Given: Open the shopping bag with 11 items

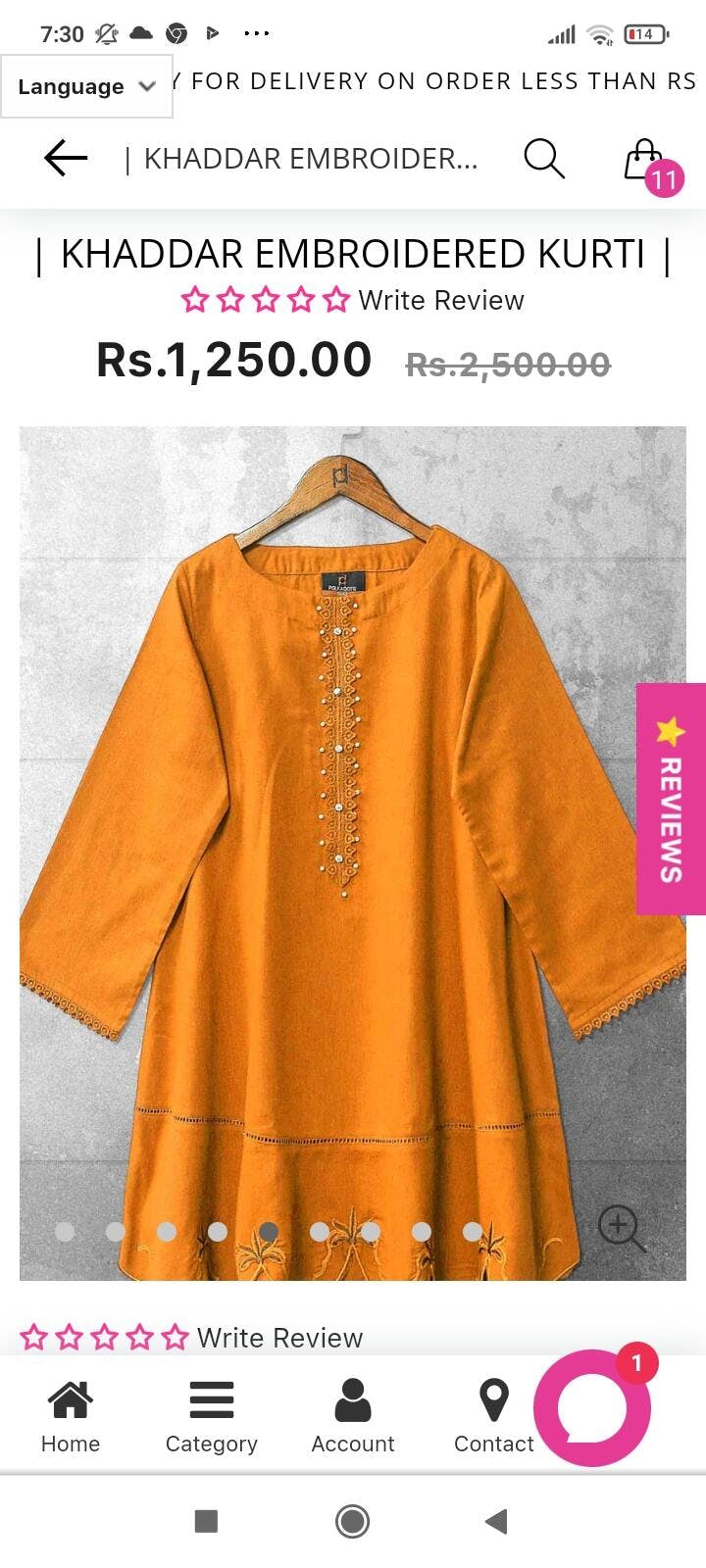Looking at the screenshot, I should (x=646, y=161).
